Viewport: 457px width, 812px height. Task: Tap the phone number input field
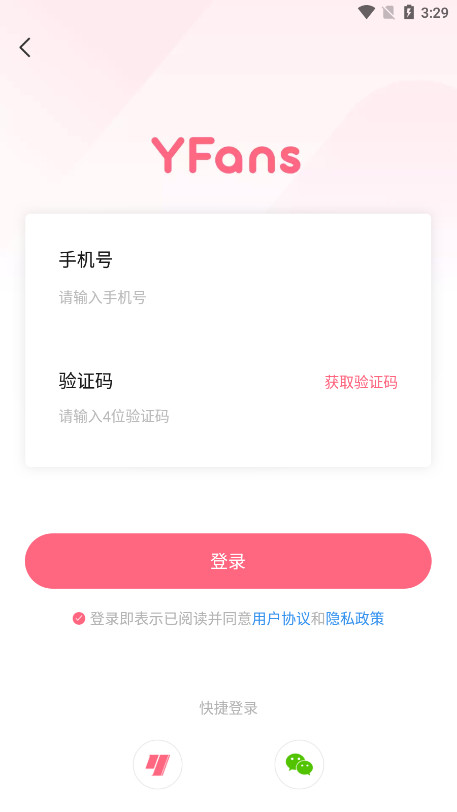[x=228, y=298]
